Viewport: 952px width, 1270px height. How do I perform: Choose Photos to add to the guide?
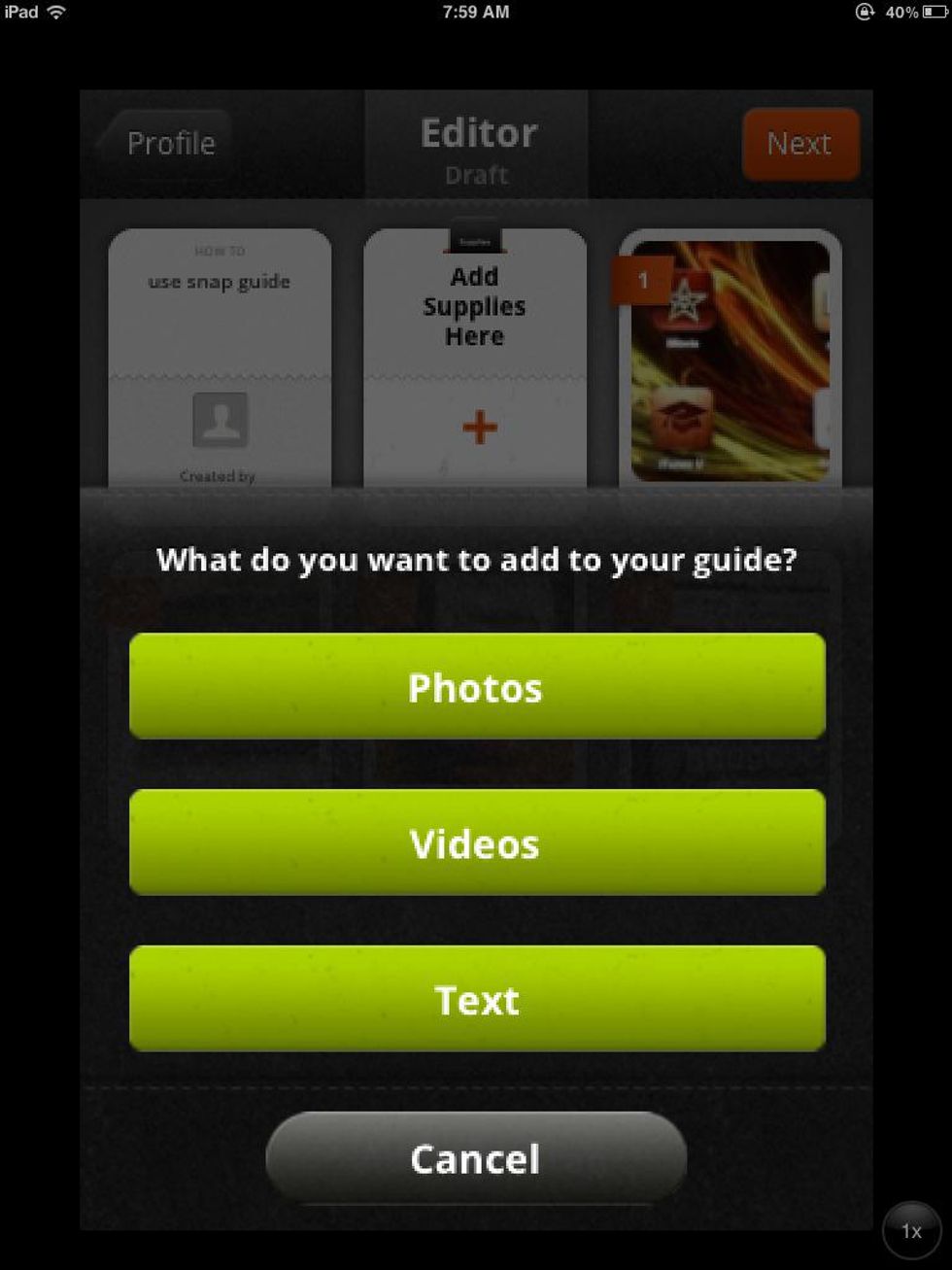476,686
